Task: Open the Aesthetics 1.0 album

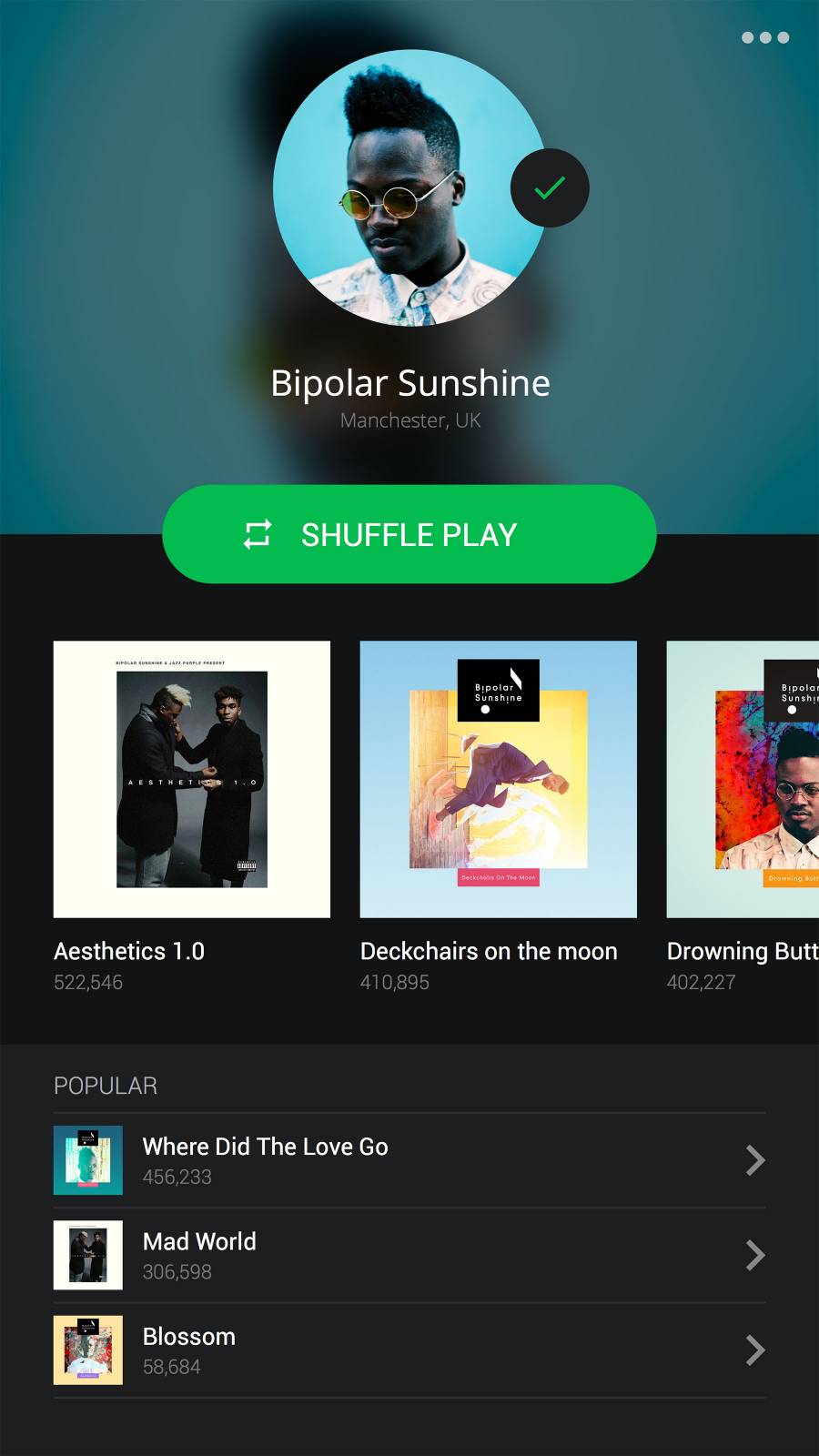Action: (x=192, y=779)
